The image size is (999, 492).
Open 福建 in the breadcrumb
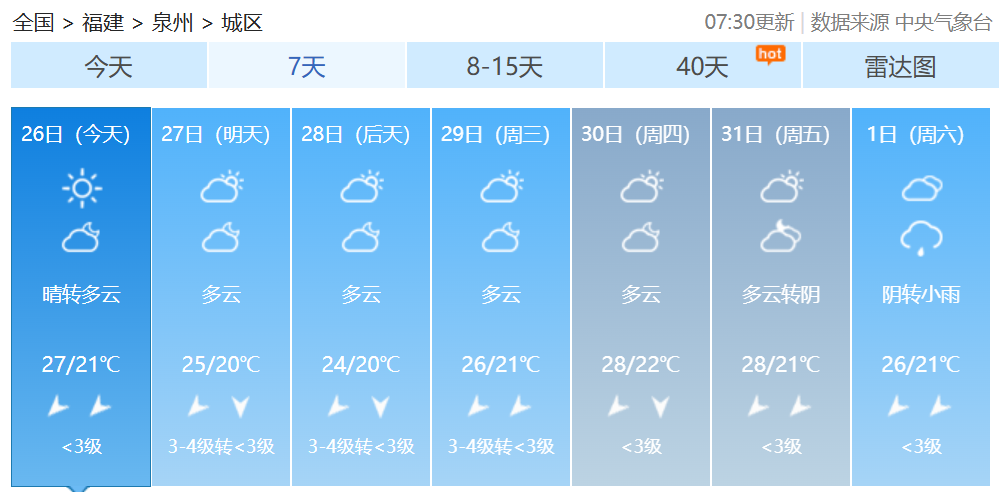point(103,22)
